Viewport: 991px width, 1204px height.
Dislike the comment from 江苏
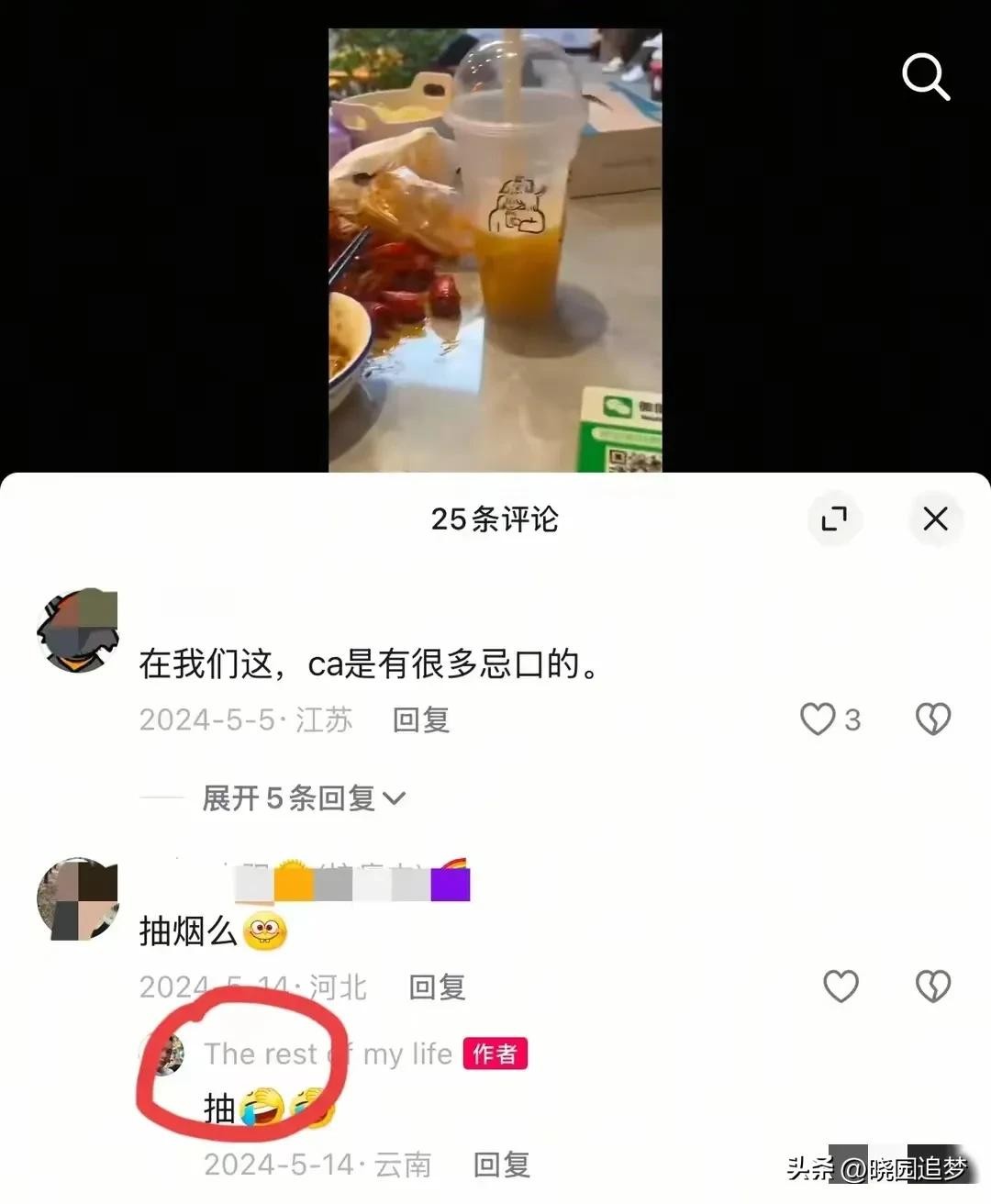(933, 719)
